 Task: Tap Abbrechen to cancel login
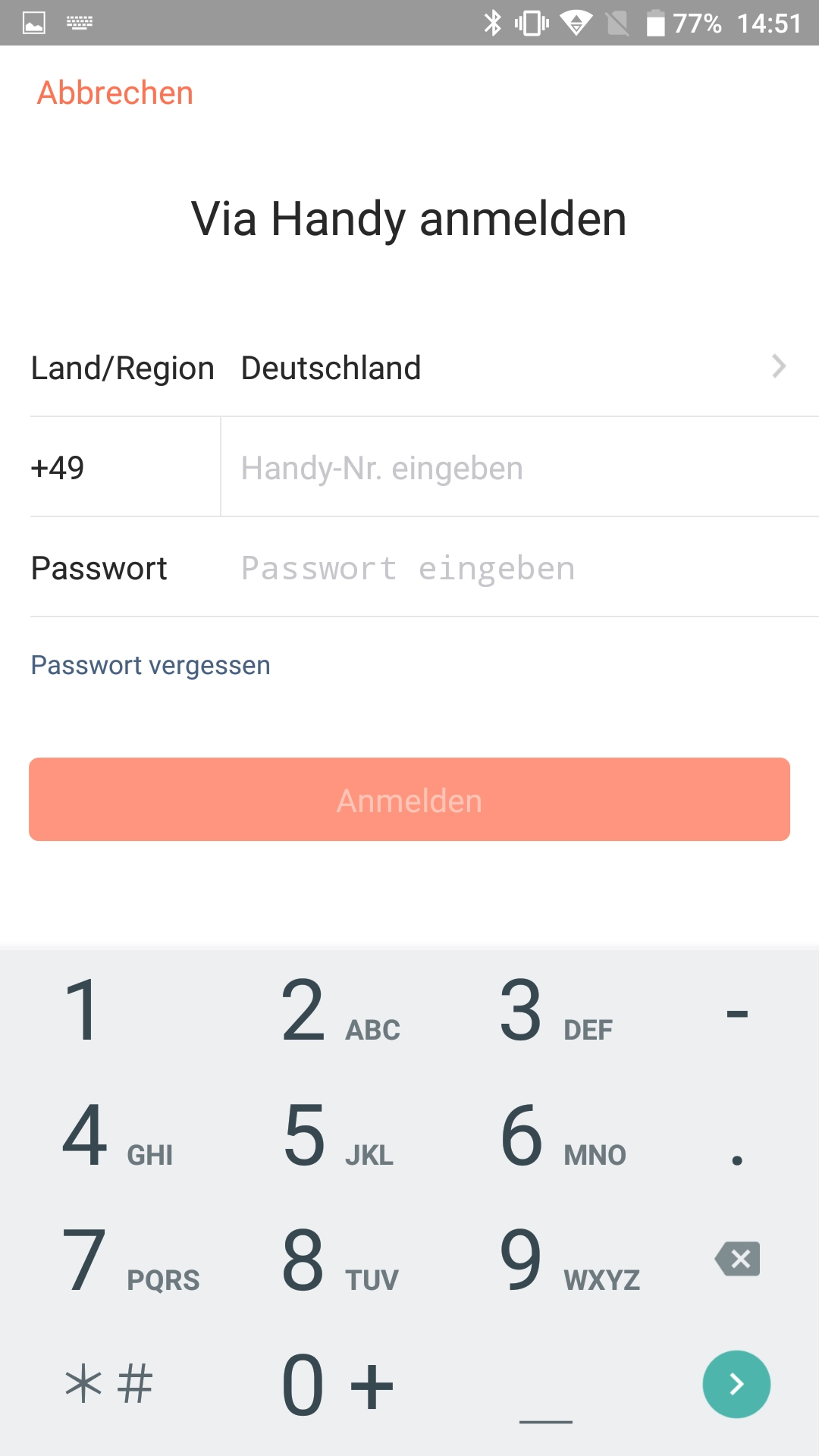(x=115, y=93)
